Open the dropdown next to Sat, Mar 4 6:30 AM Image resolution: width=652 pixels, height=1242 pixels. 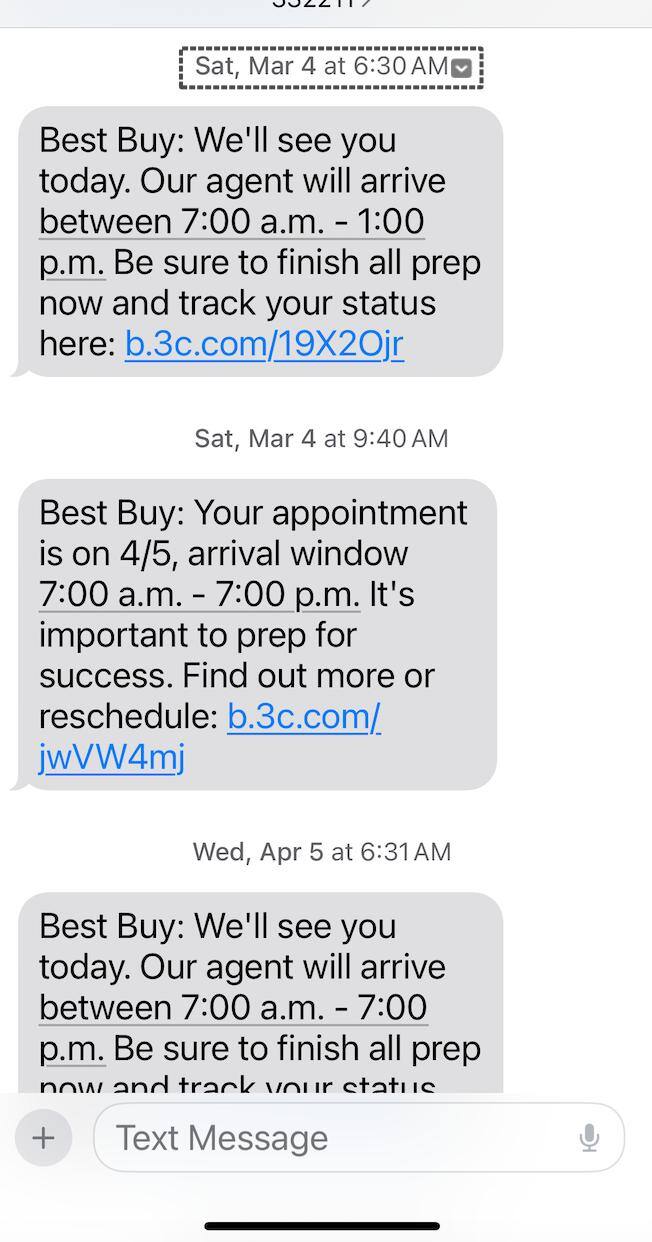click(461, 68)
